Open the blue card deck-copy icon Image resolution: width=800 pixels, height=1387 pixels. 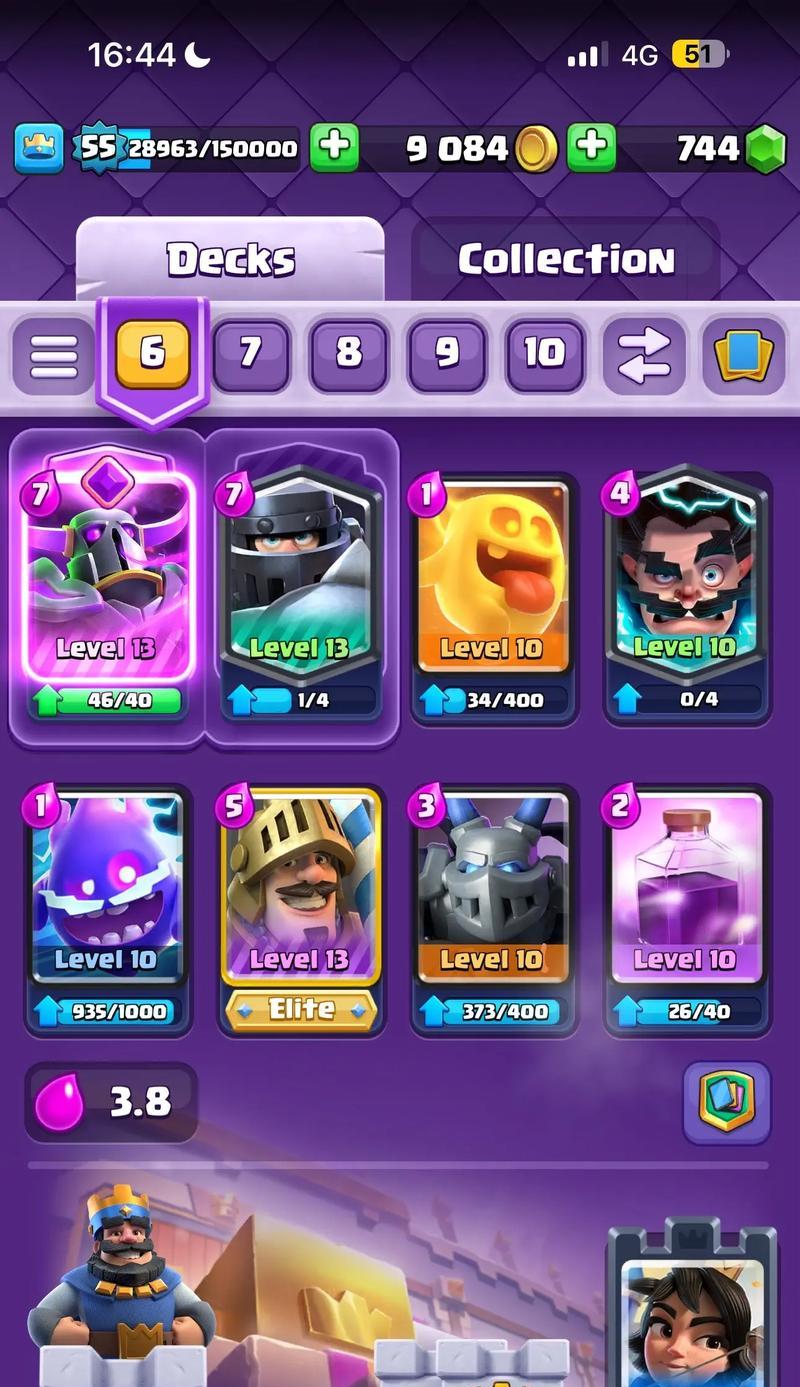point(743,354)
